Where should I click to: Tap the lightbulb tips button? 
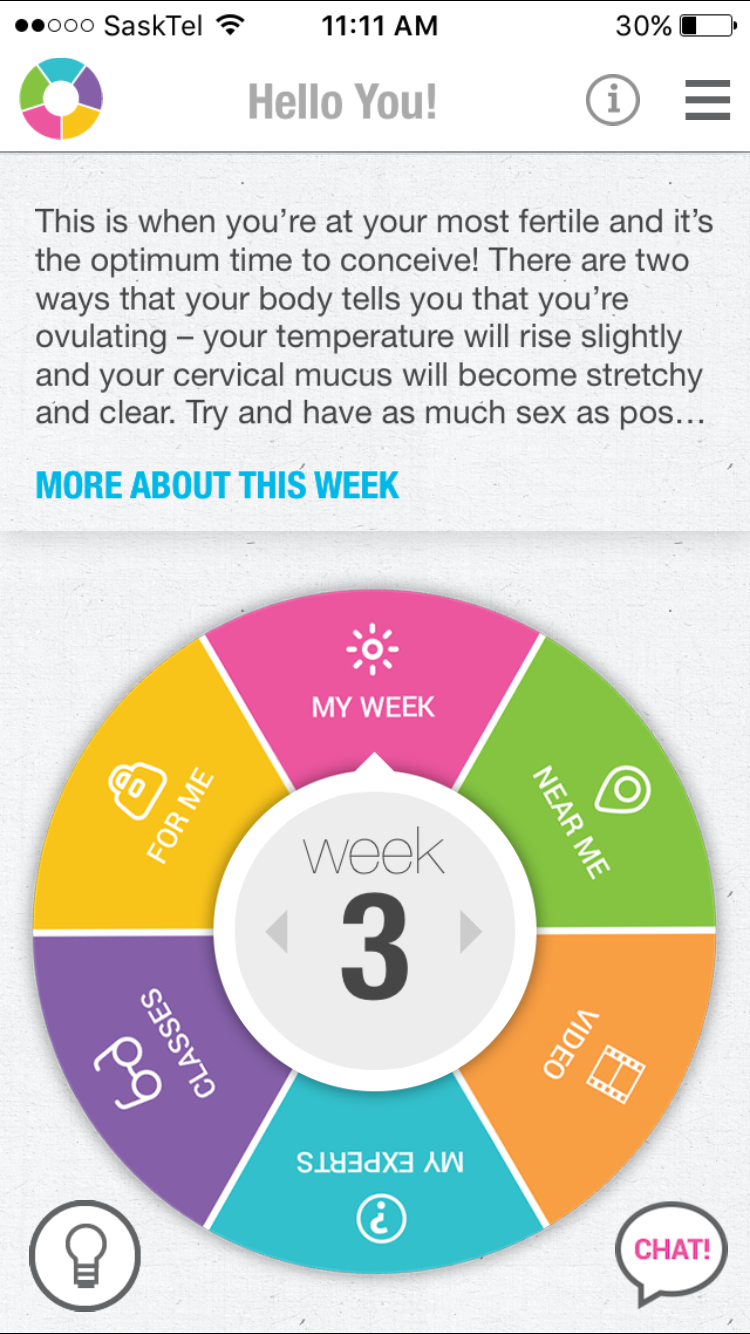tap(85, 1256)
